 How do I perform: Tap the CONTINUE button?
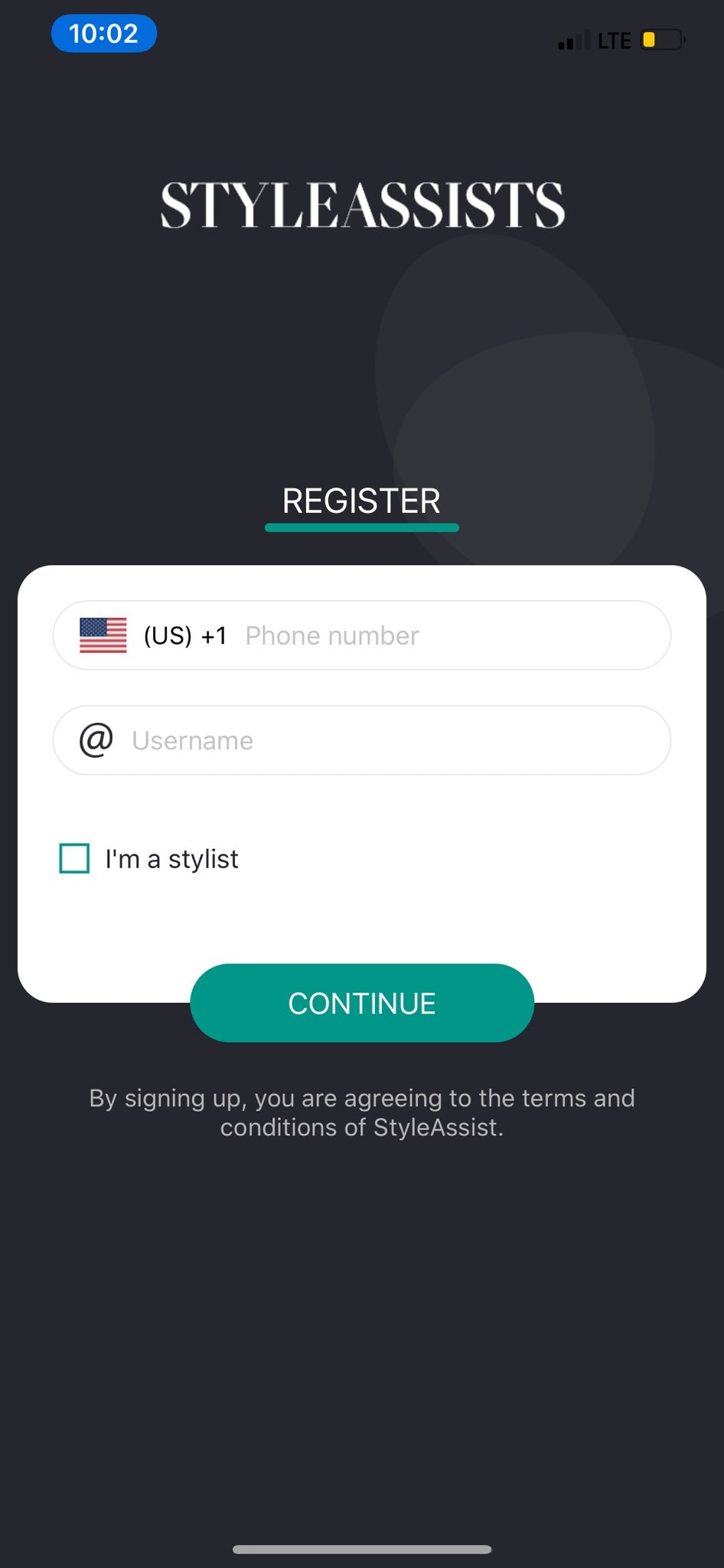point(362,1003)
